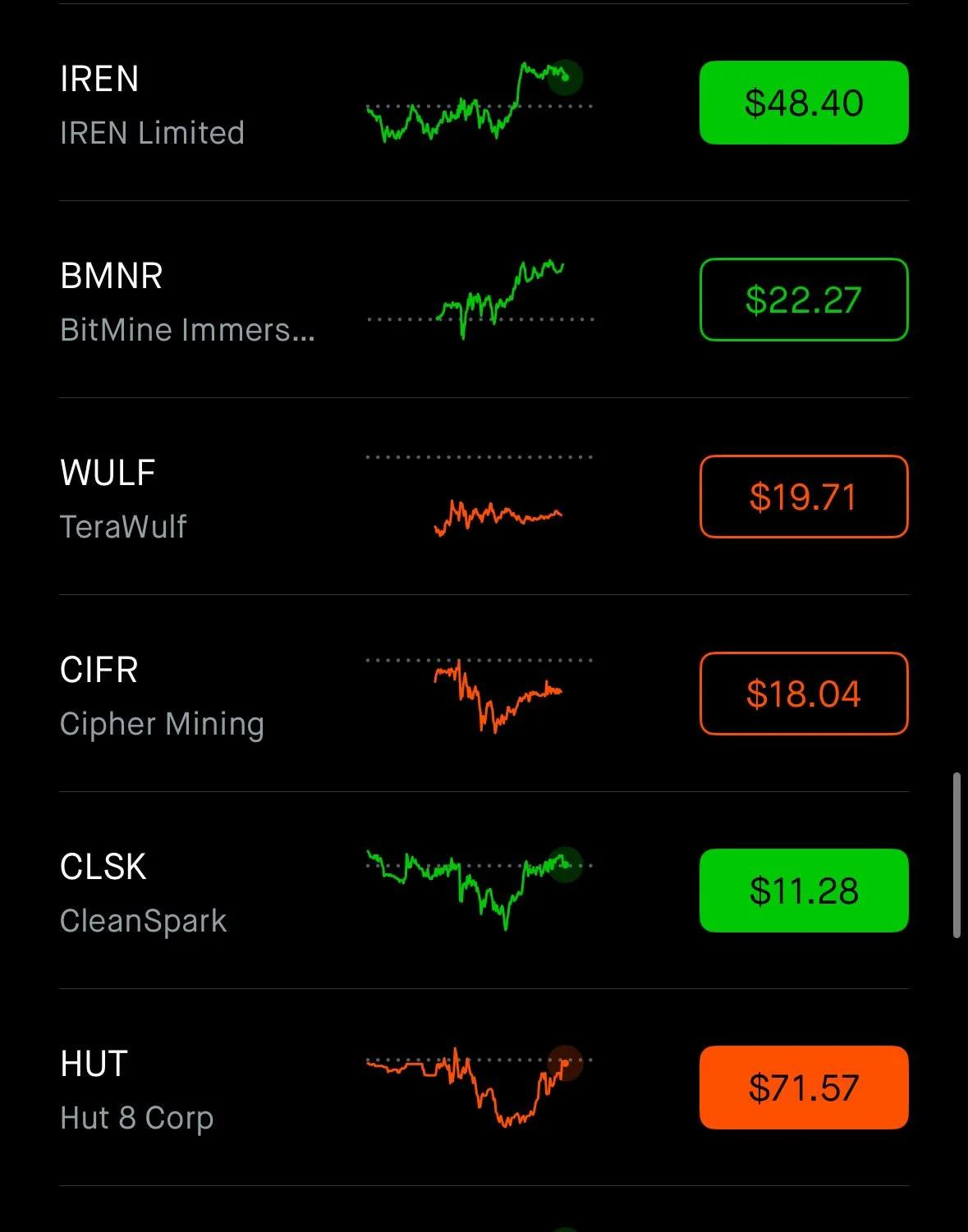The width and height of the screenshot is (968, 1232).
Task: Click the $18.04 price button for CIFR
Action: pyautogui.click(x=803, y=694)
